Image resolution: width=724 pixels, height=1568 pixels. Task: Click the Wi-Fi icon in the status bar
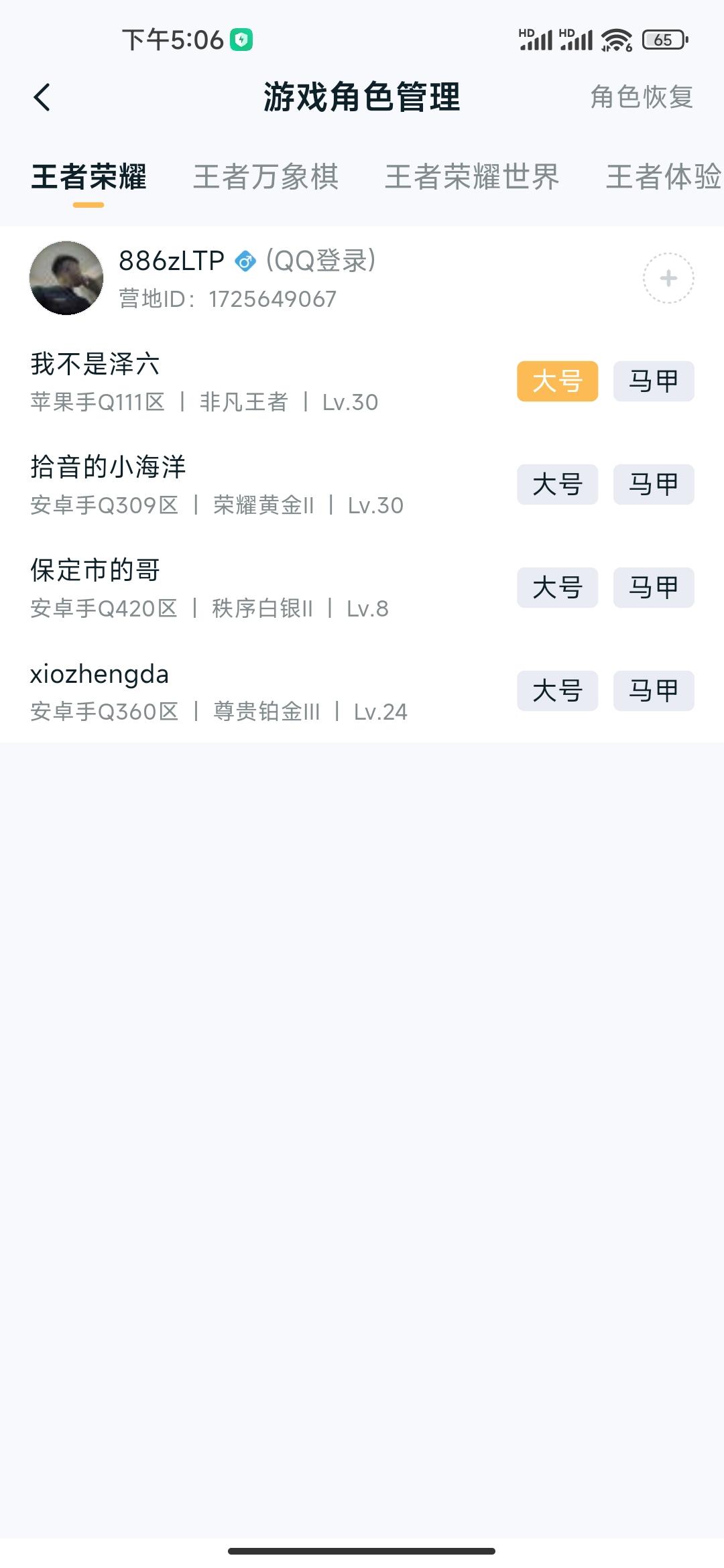(x=616, y=40)
